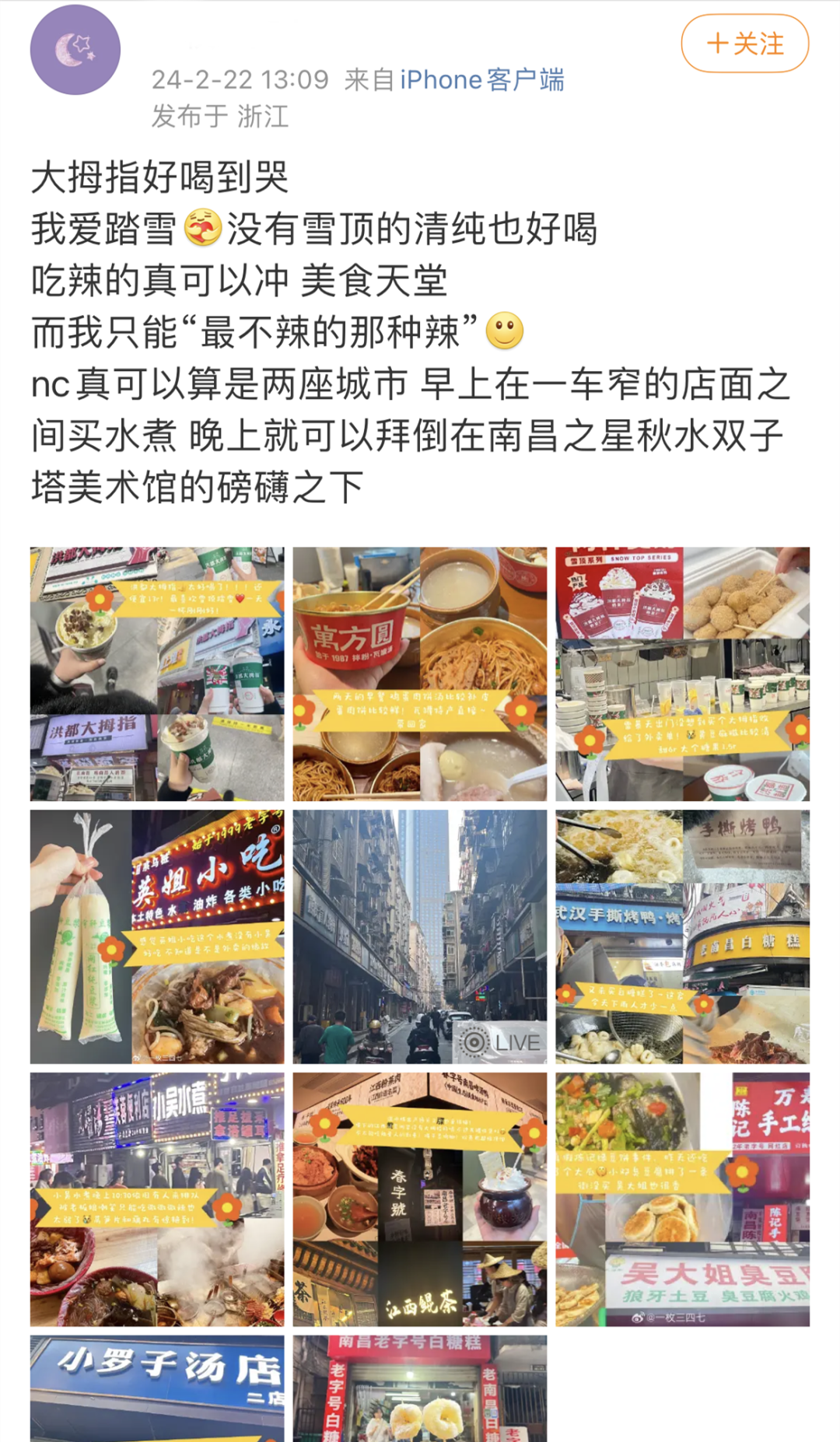
Task: View the 小吴水煮 night street photo
Action: [x=157, y=1200]
